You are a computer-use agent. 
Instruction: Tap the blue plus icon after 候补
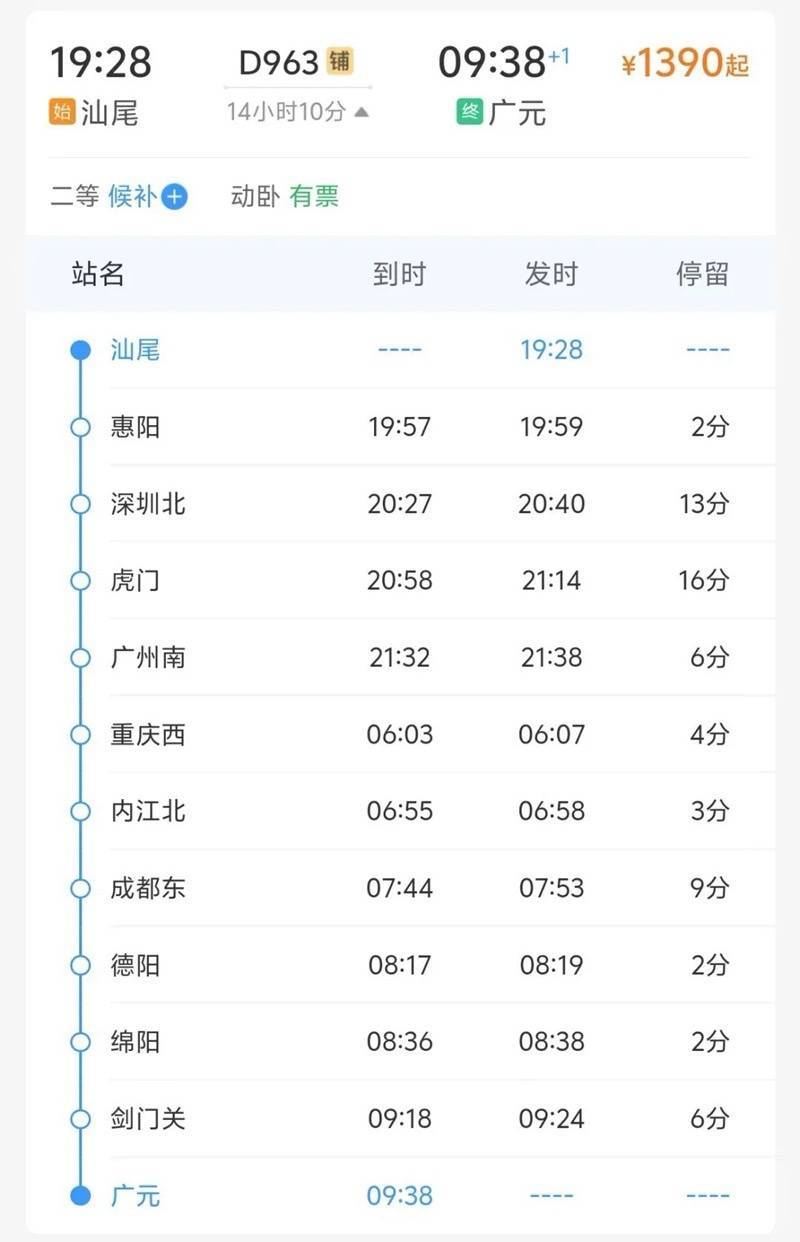(x=173, y=197)
